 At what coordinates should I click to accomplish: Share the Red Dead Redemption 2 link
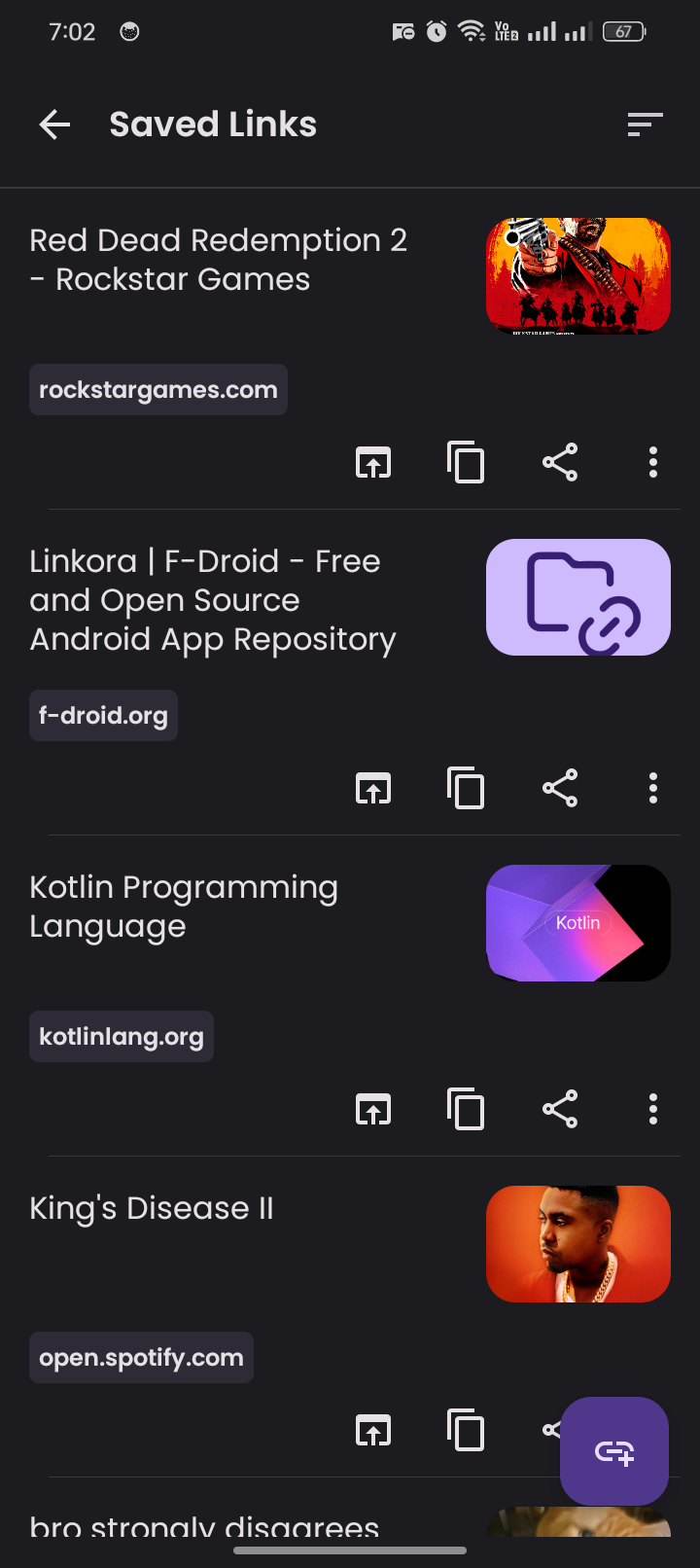coord(560,462)
